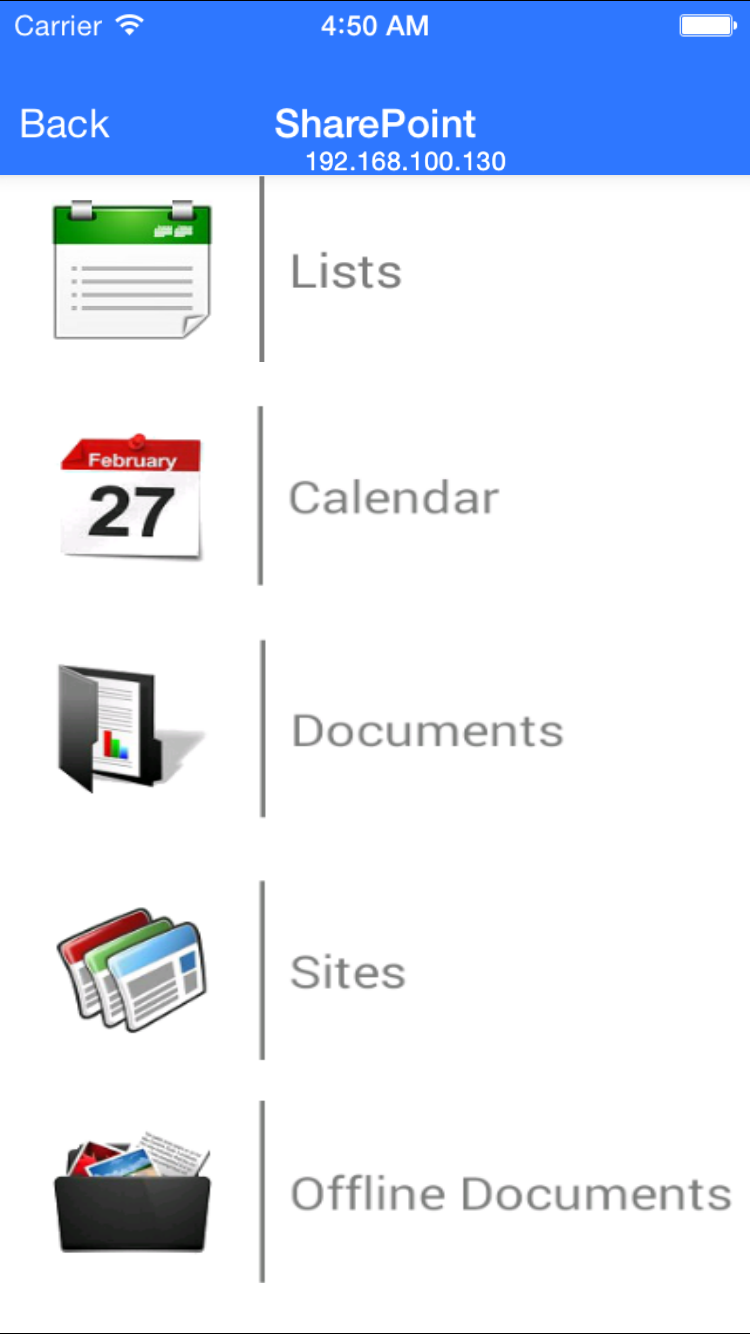750x1334 pixels.
Task: Select the Documents row
Action: coord(427,730)
